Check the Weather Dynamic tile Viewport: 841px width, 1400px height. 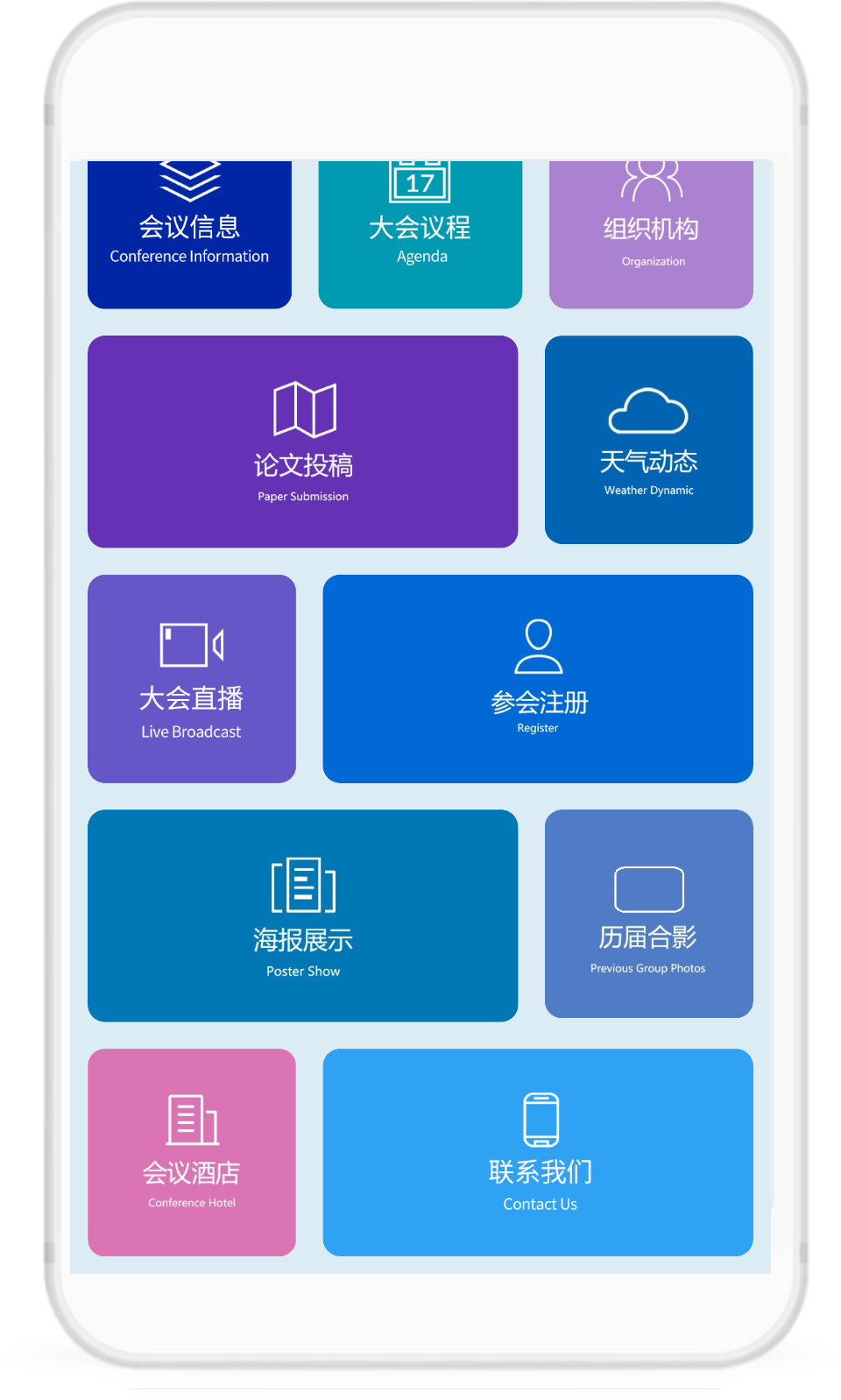pyautogui.click(x=648, y=440)
